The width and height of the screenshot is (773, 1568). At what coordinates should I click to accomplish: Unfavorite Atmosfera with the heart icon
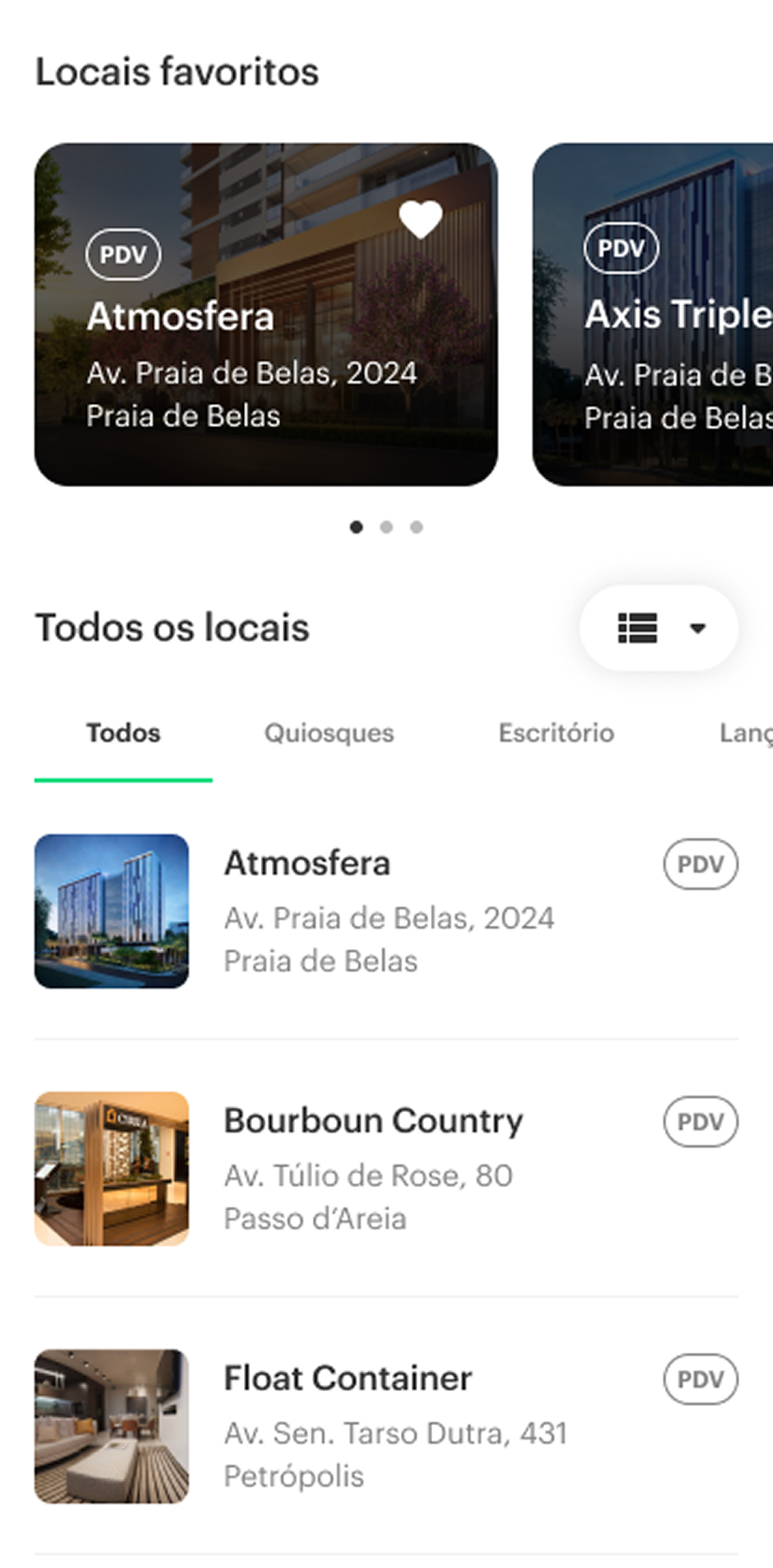click(420, 219)
